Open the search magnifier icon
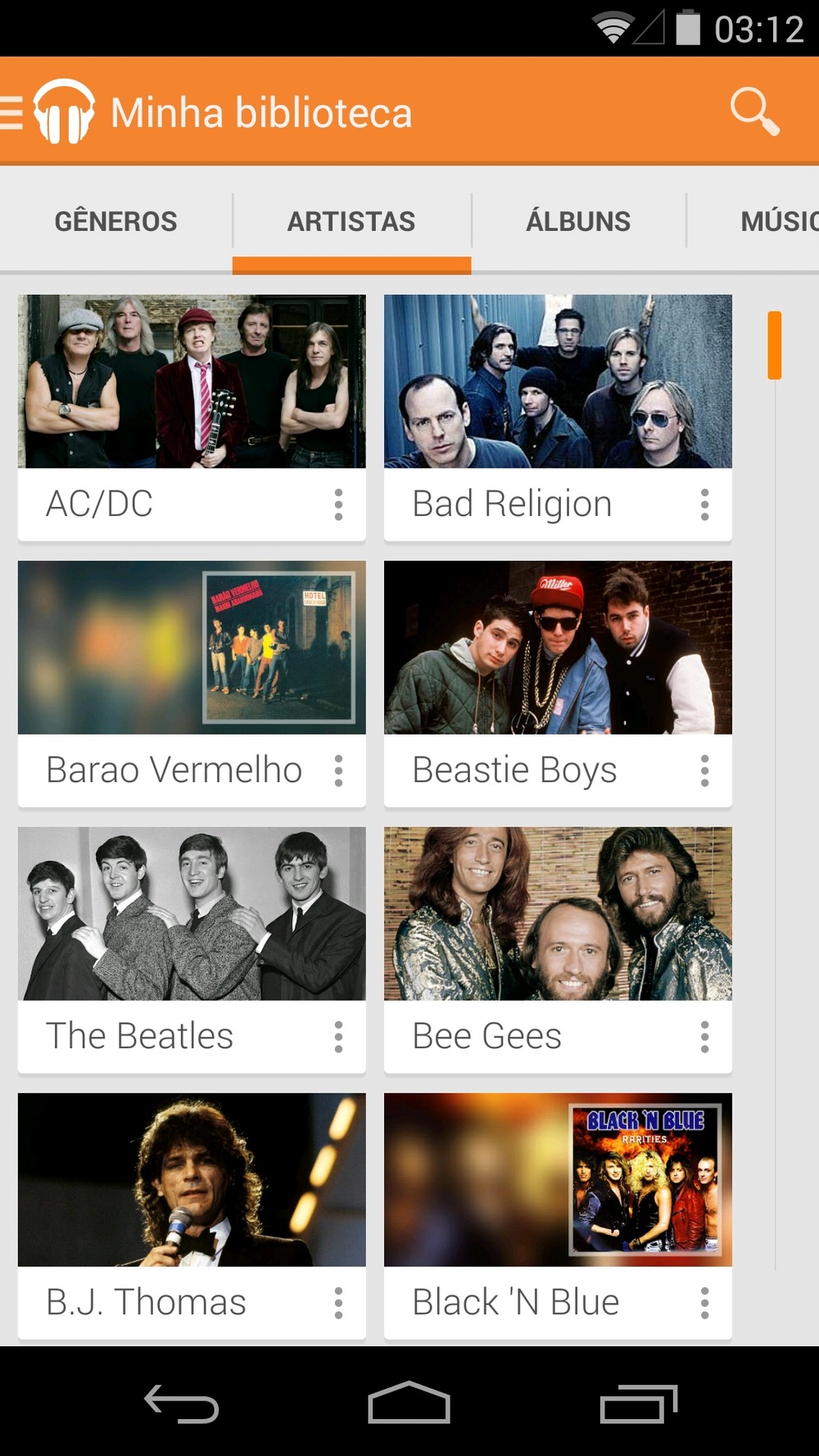 point(754,111)
